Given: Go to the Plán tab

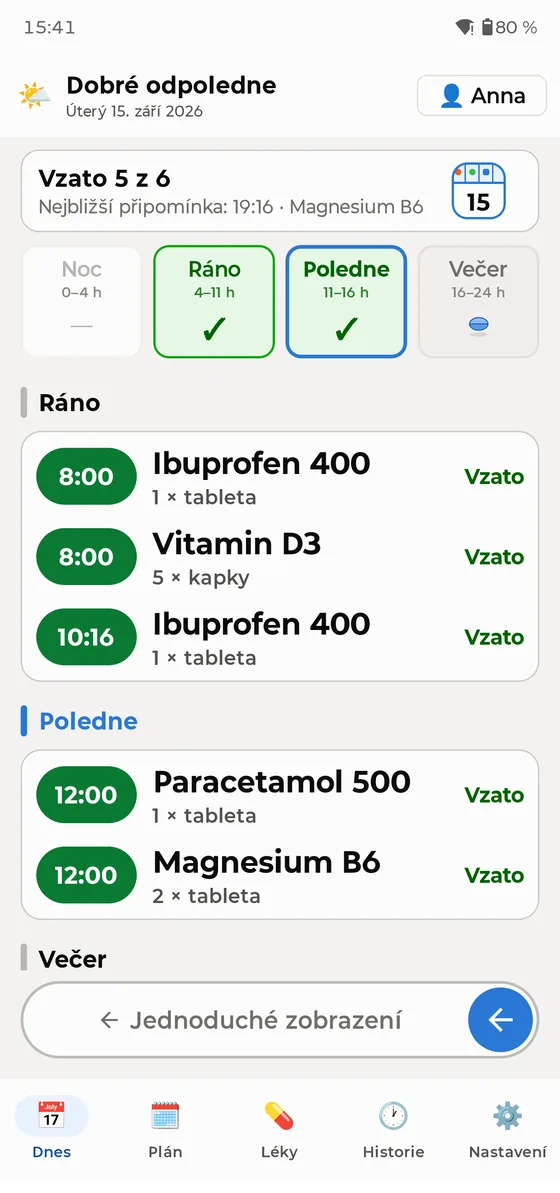Looking at the screenshot, I should pyautogui.click(x=165, y=1129).
